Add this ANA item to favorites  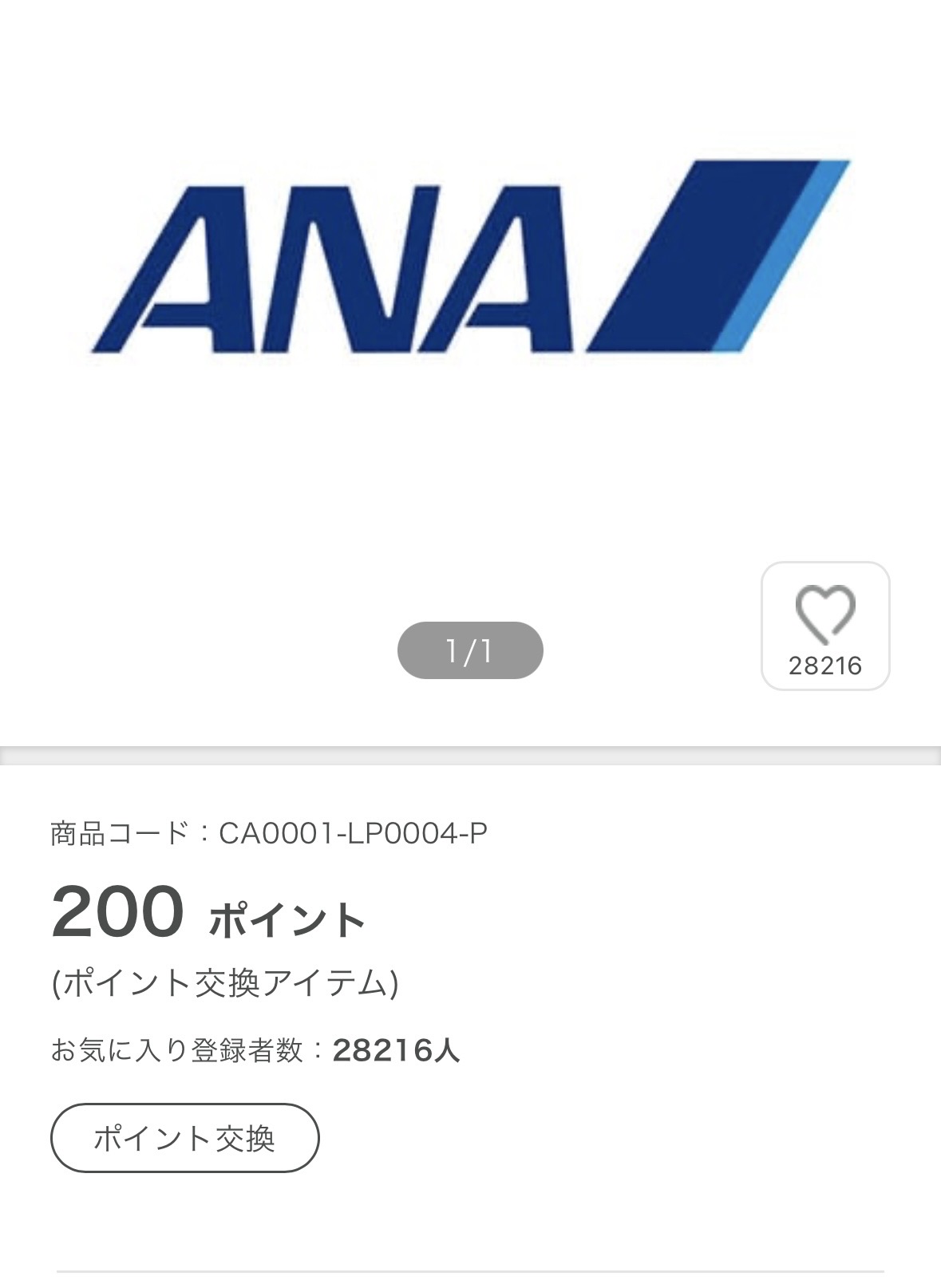point(824,626)
